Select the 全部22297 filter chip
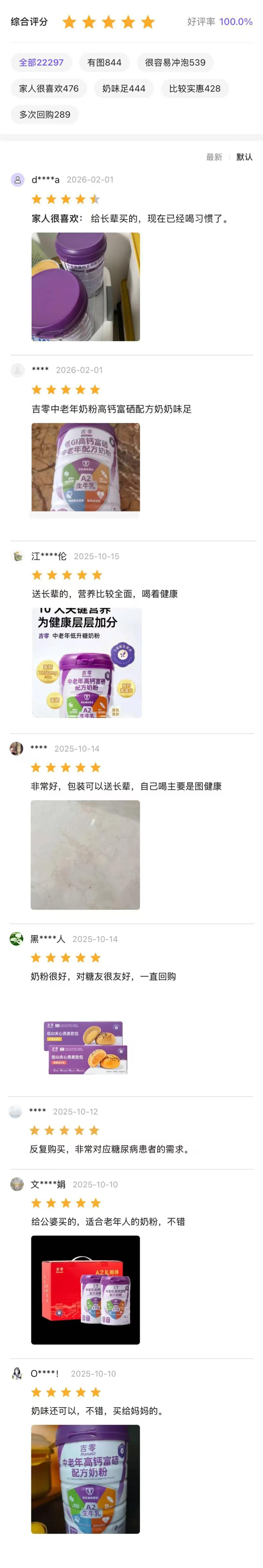 tap(41, 63)
